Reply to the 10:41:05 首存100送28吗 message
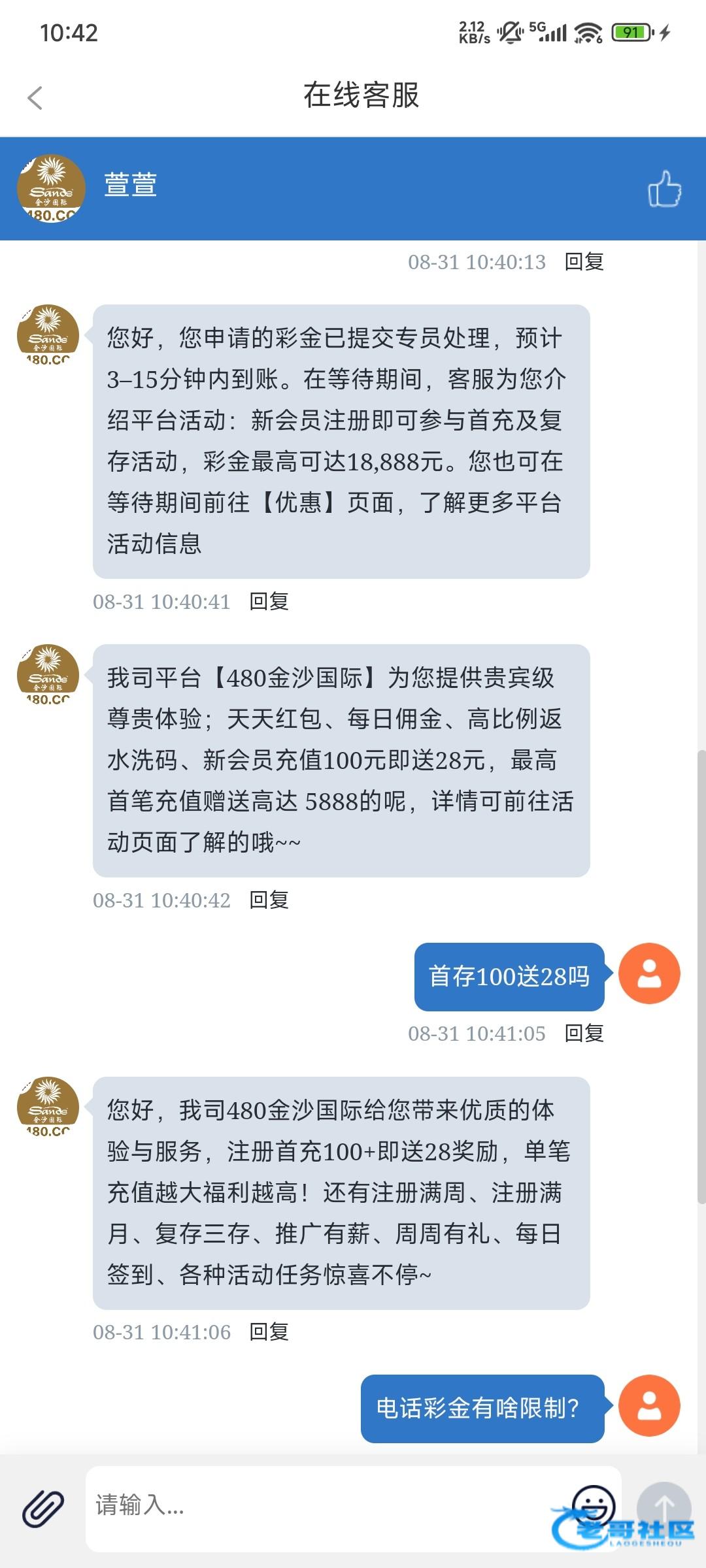The width and height of the screenshot is (706, 1568). coord(584,1034)
